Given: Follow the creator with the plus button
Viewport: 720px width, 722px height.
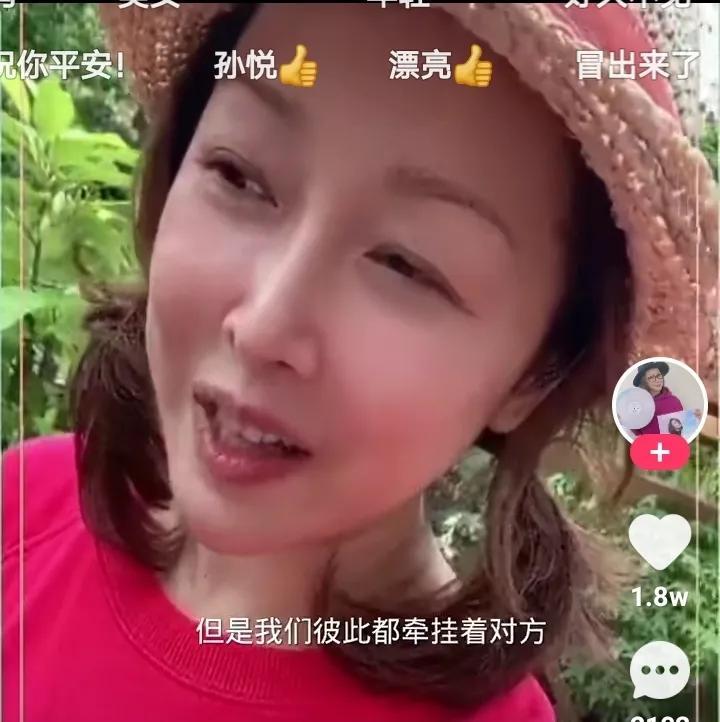Looking at the screenshot, I should point(659,453).
